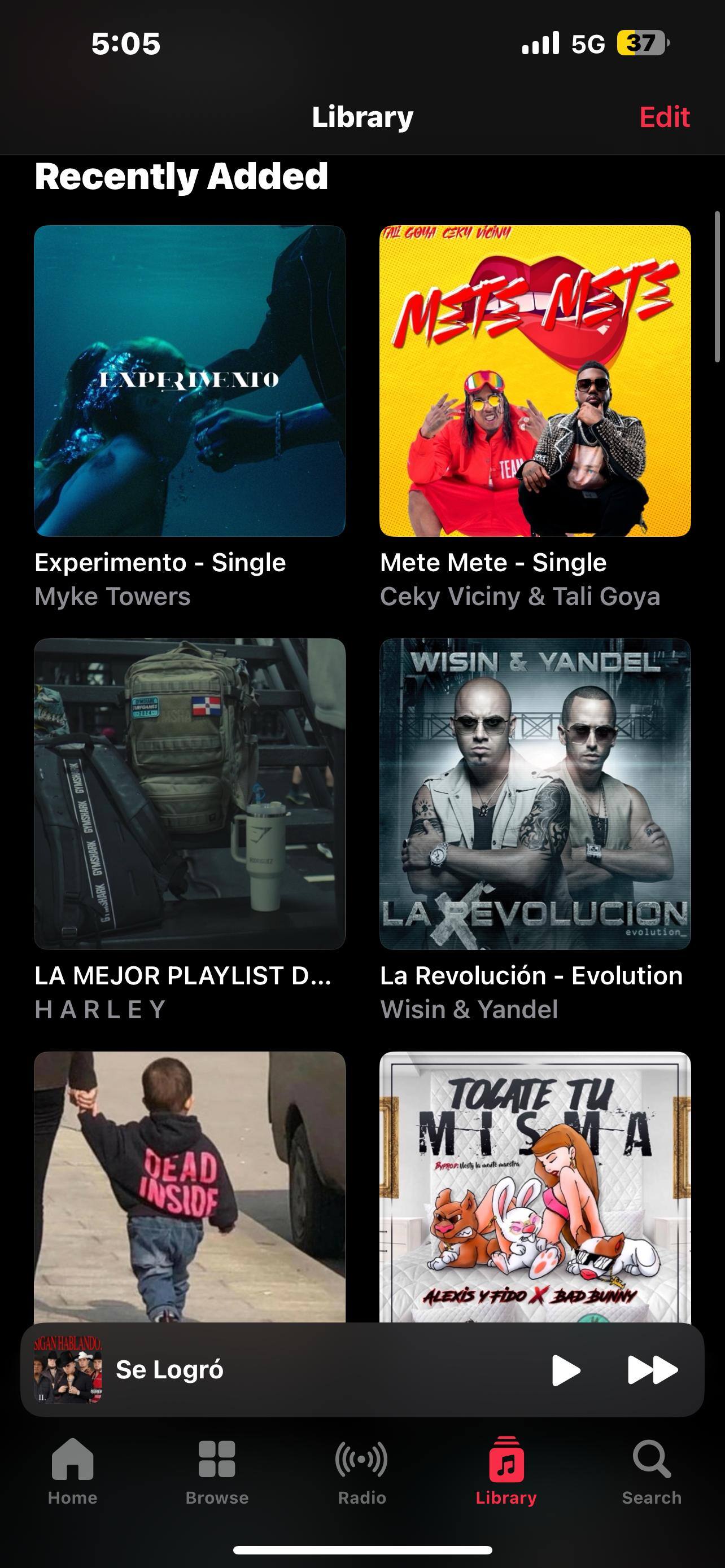Play Se Logró in the mini player

[x=566, y=1370]
